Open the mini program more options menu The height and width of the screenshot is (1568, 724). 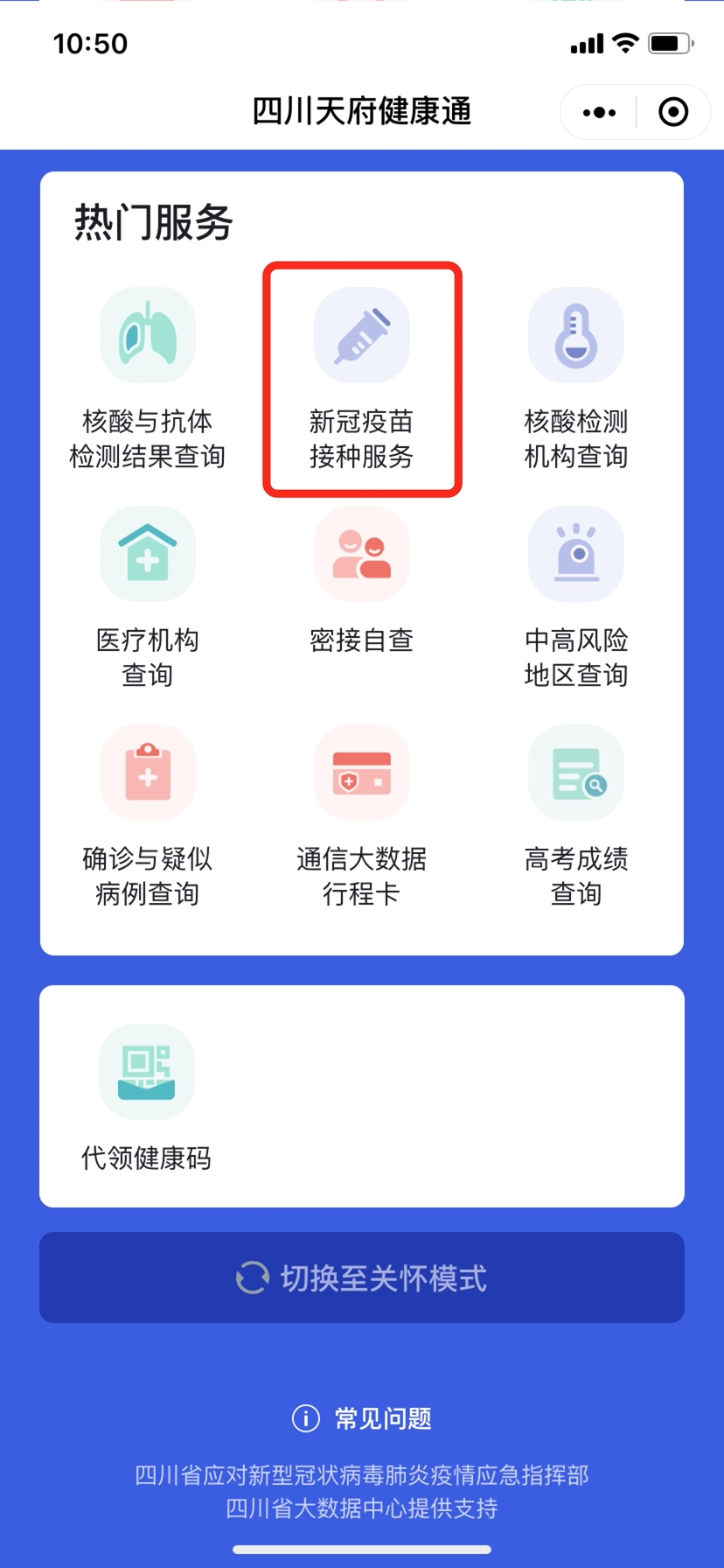point(599,112)
